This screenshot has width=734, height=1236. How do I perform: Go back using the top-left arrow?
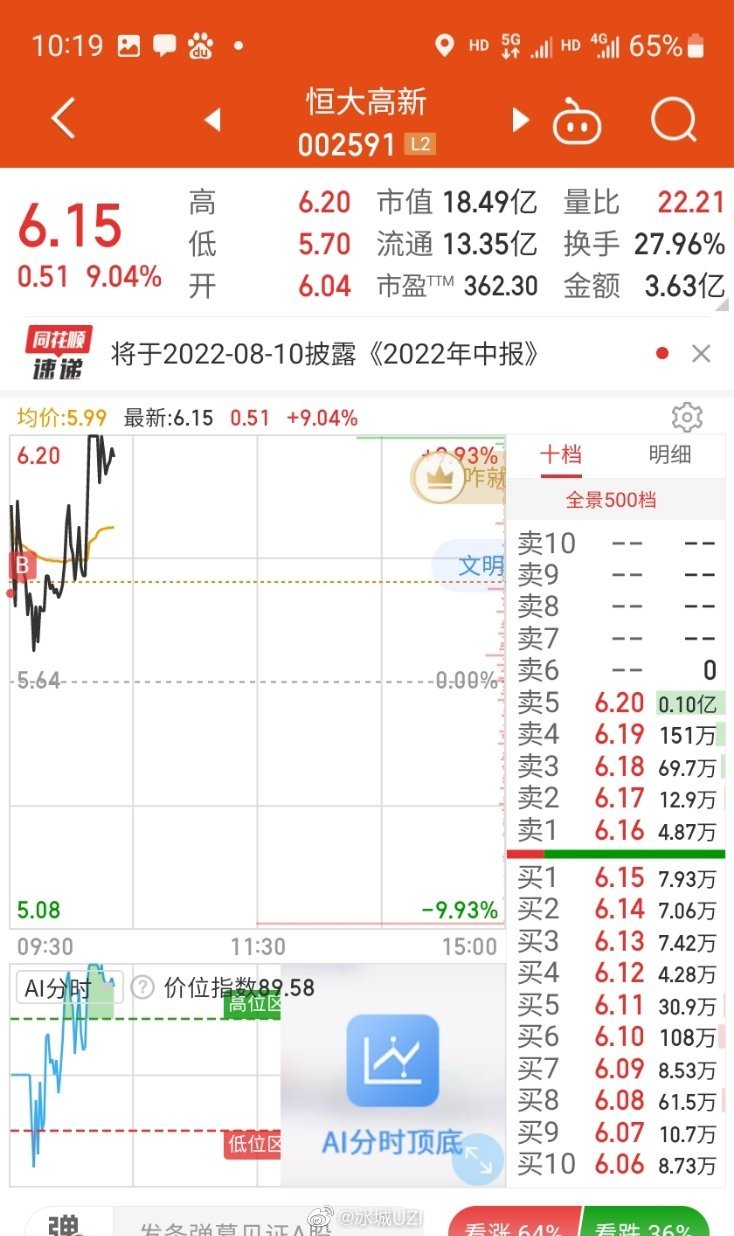click(63, 120)
